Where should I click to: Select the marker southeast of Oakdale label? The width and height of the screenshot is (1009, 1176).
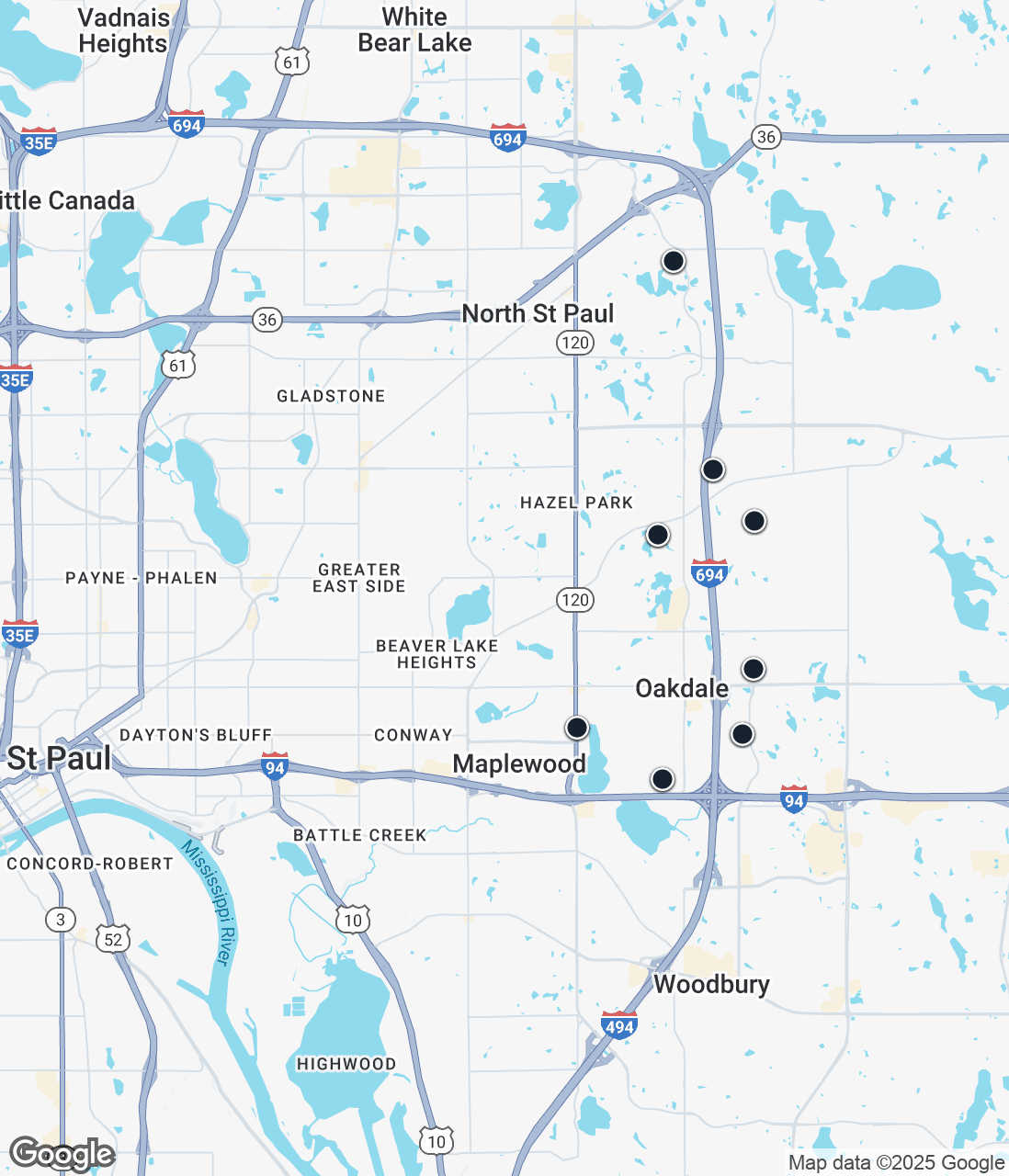743,734
